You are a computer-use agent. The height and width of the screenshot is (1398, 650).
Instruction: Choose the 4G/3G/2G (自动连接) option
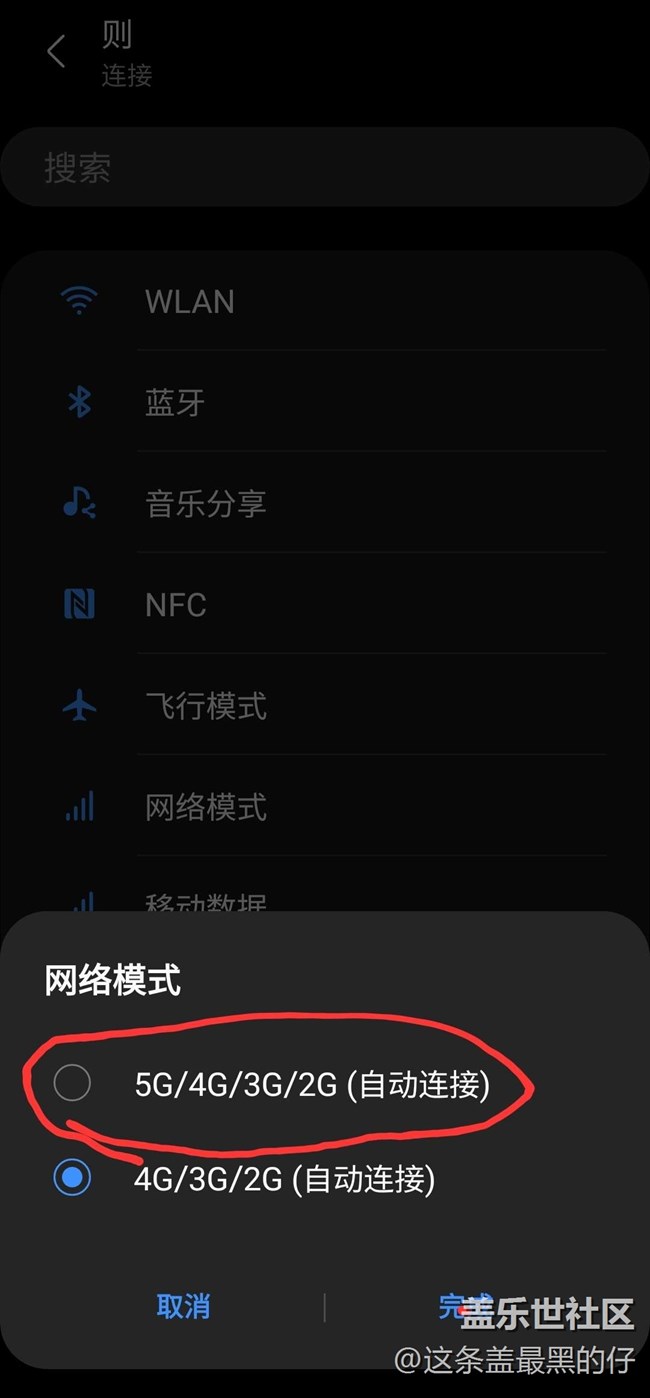click(x=72, y=1179)
